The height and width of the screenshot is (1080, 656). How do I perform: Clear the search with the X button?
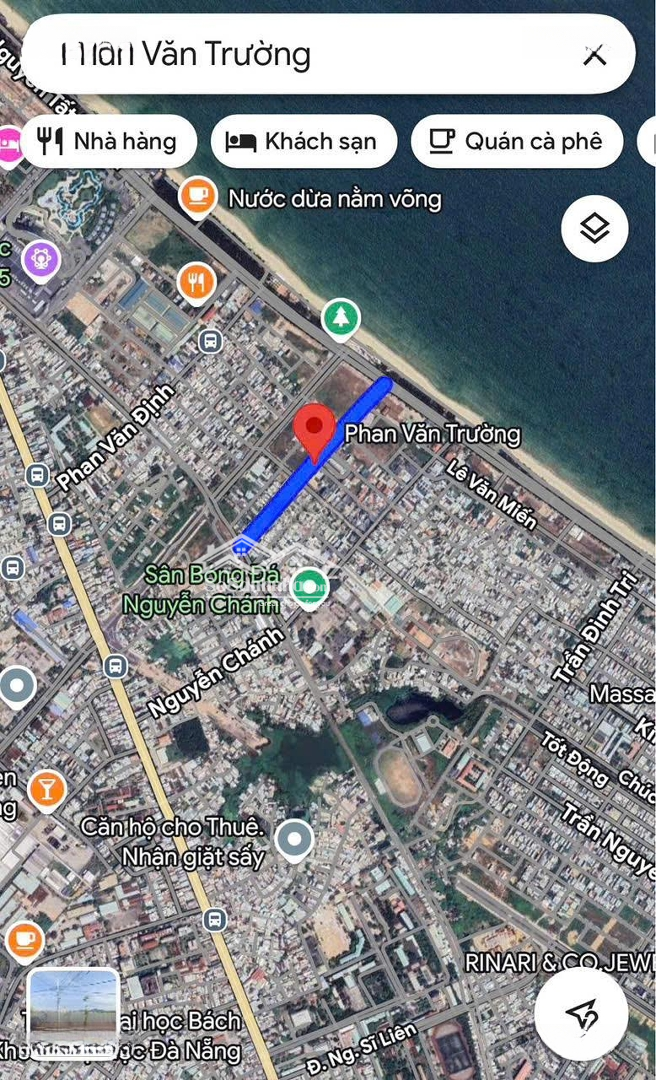pyautogui.click(x=595, y=55)
